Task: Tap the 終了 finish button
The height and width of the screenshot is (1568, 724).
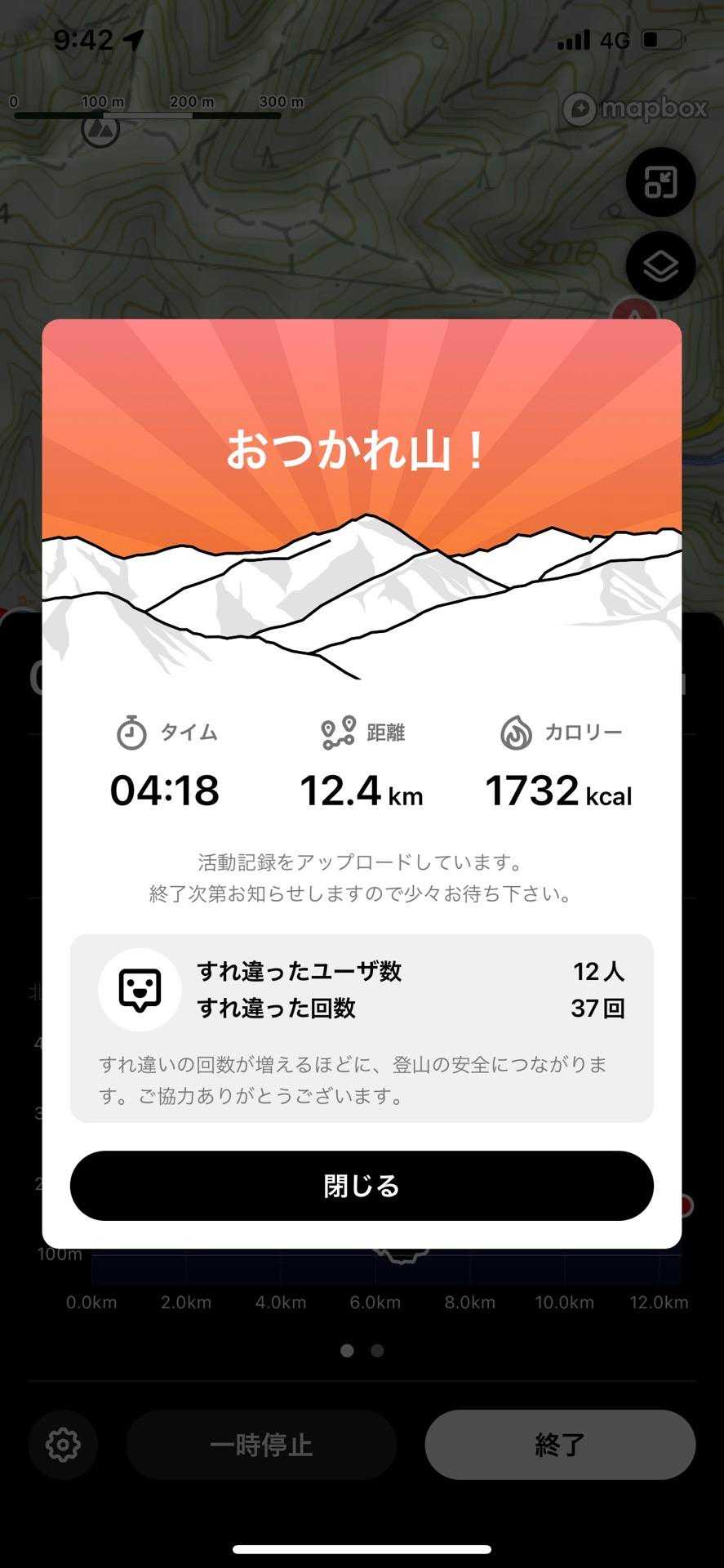Action: point(560,1445)
